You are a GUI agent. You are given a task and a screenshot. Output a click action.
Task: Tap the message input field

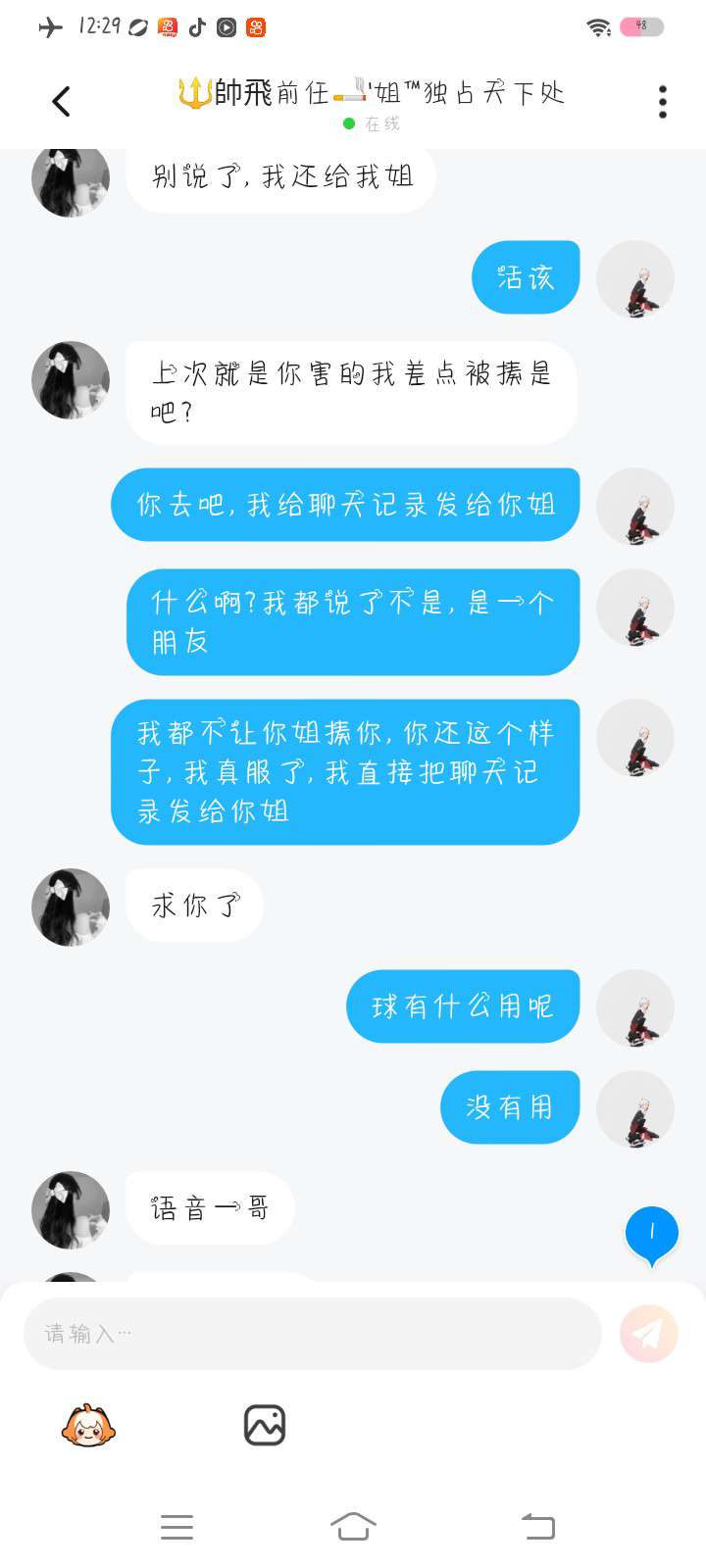coord(312,1333)
